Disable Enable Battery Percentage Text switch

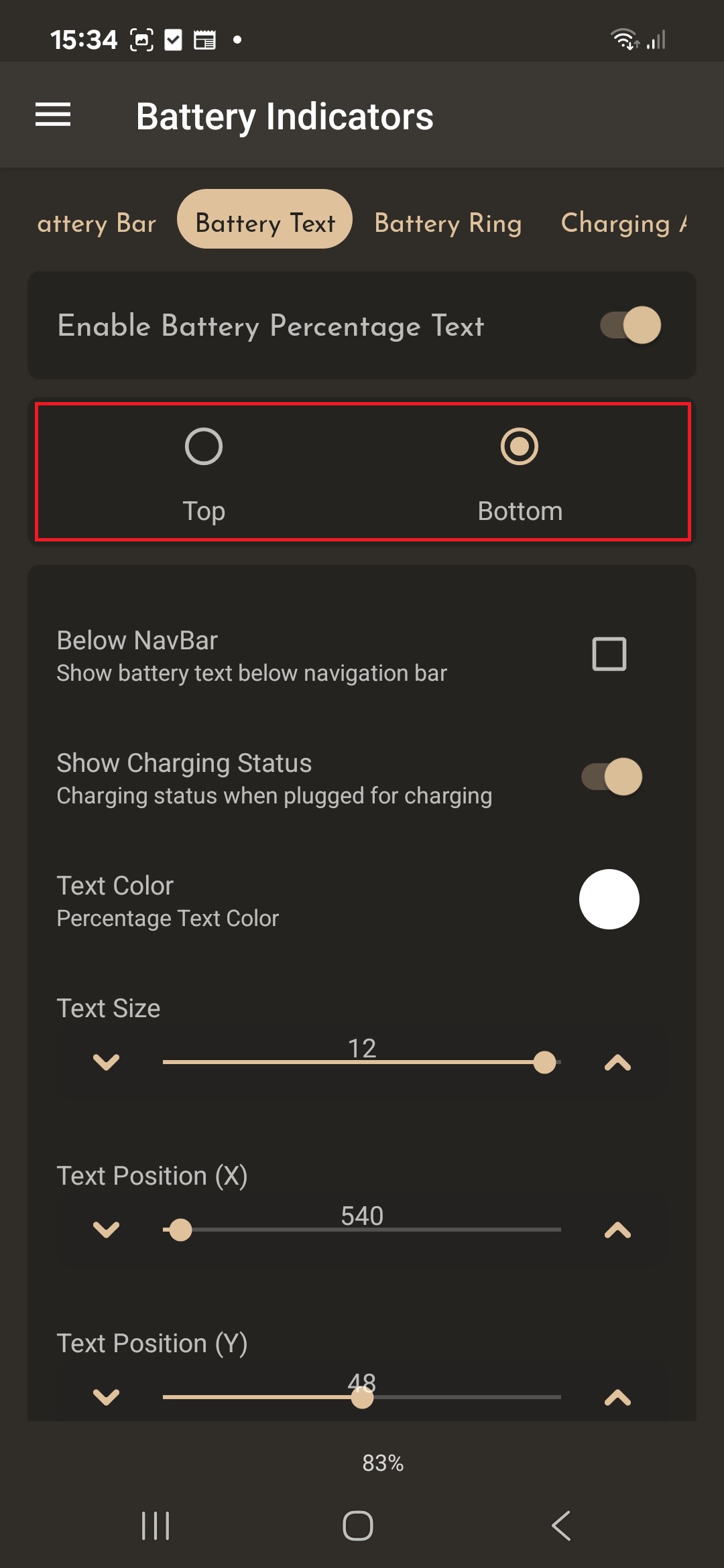coord(630,325)
